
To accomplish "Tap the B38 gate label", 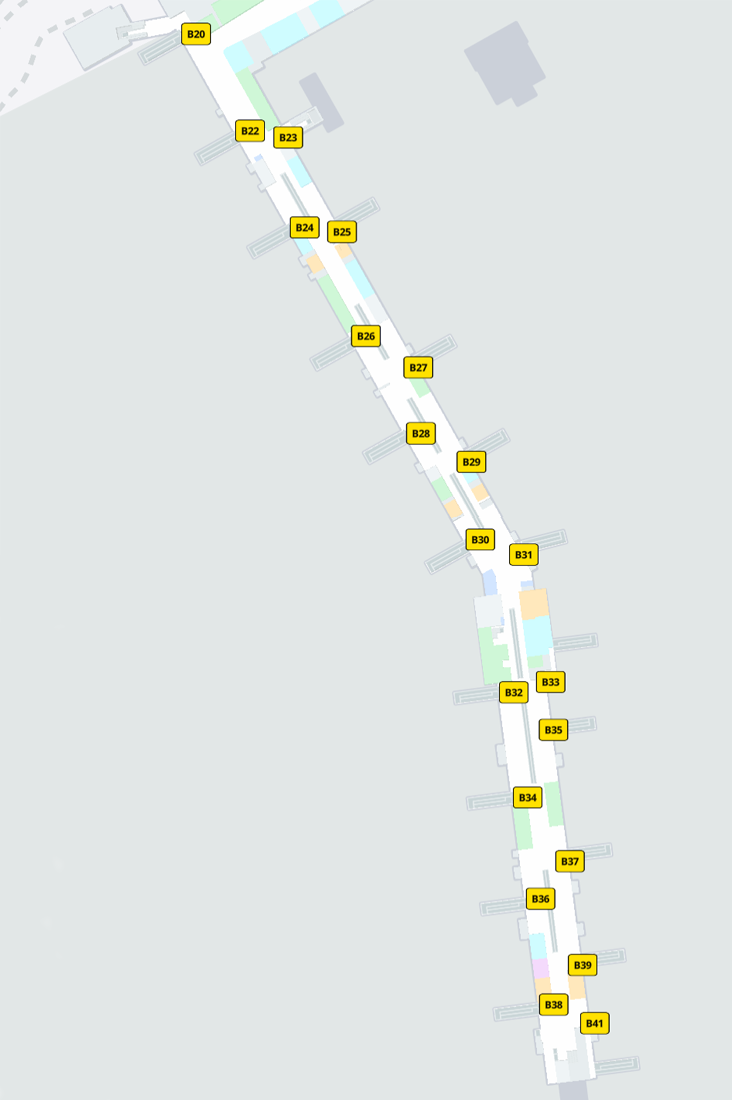I will pos(554,1005).
